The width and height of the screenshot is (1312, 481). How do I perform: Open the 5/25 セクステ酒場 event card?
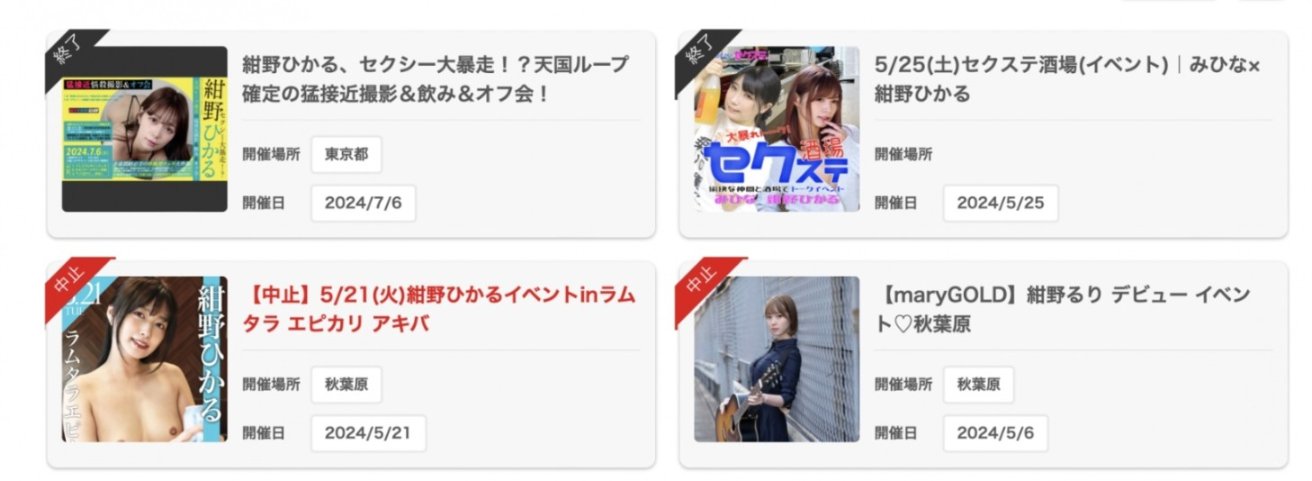[x=1067, y=79]
